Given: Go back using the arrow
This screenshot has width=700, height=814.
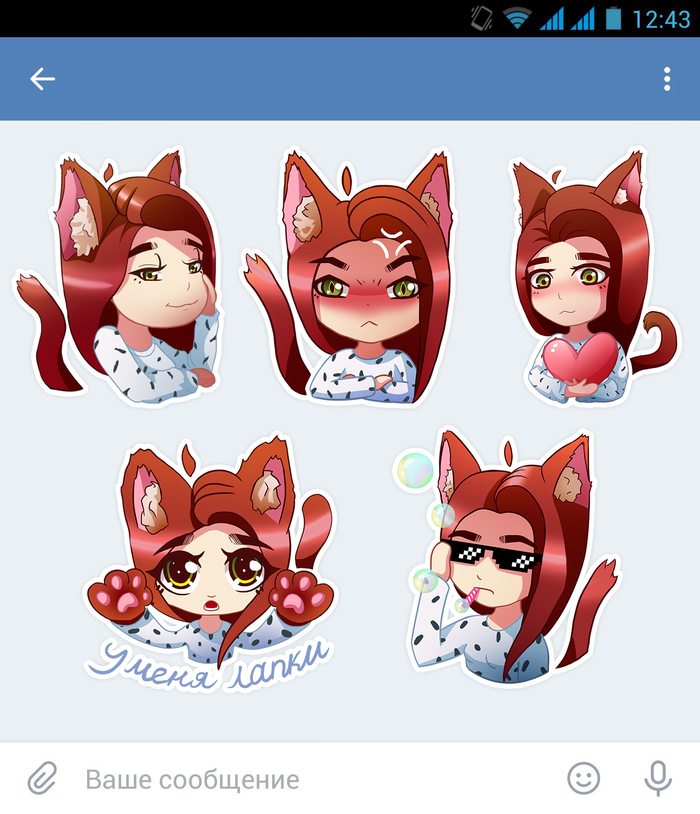Looking at the screenshot, I should coord(42,79).
